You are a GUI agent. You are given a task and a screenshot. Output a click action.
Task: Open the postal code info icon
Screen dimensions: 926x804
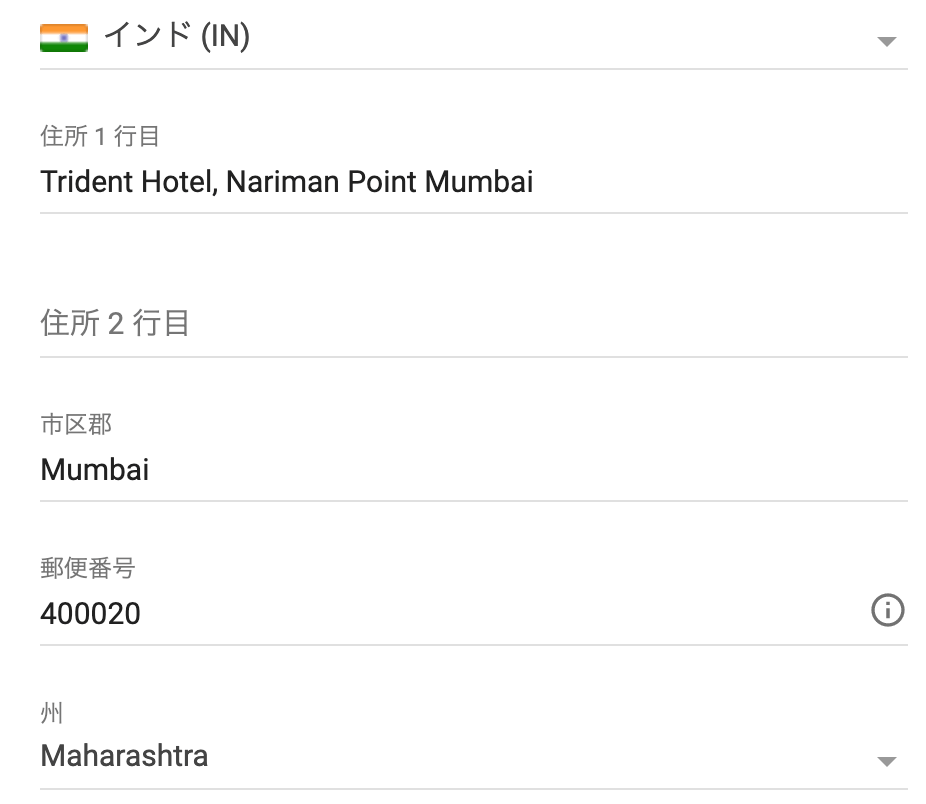coord(887,610)
